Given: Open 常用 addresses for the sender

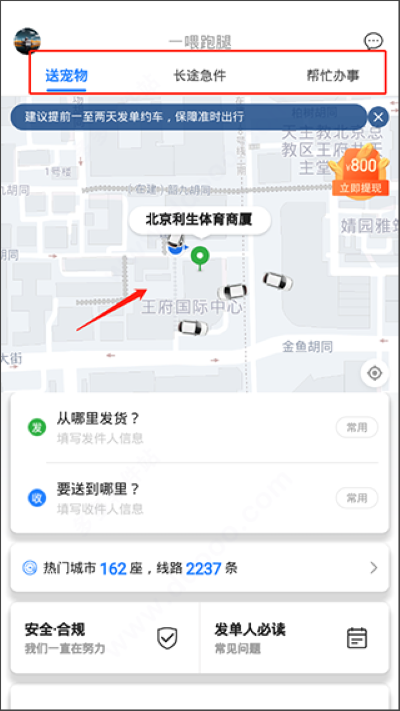Looking at the screenshot, I should click(x=357, y=428).
